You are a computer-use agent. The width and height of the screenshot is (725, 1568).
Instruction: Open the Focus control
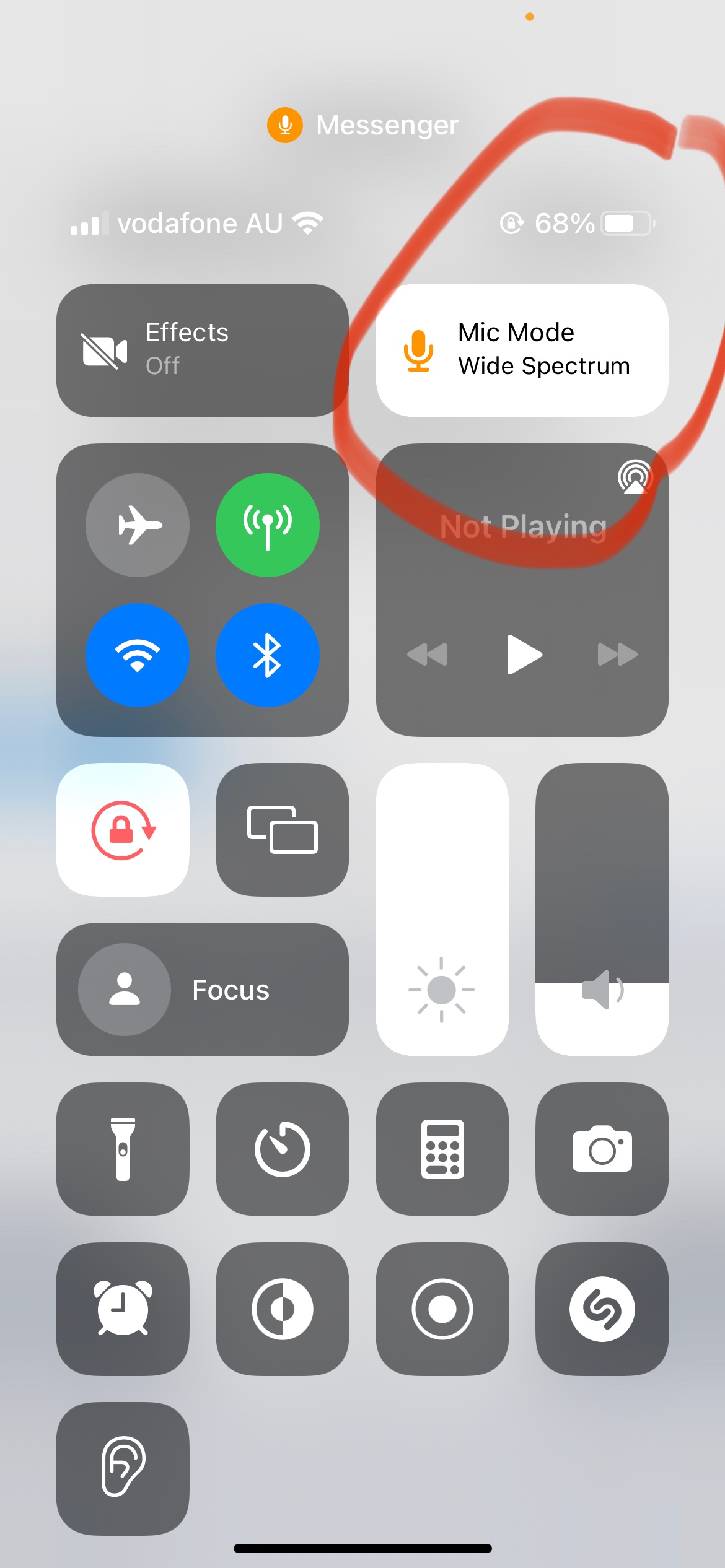(x=202, y=990)
